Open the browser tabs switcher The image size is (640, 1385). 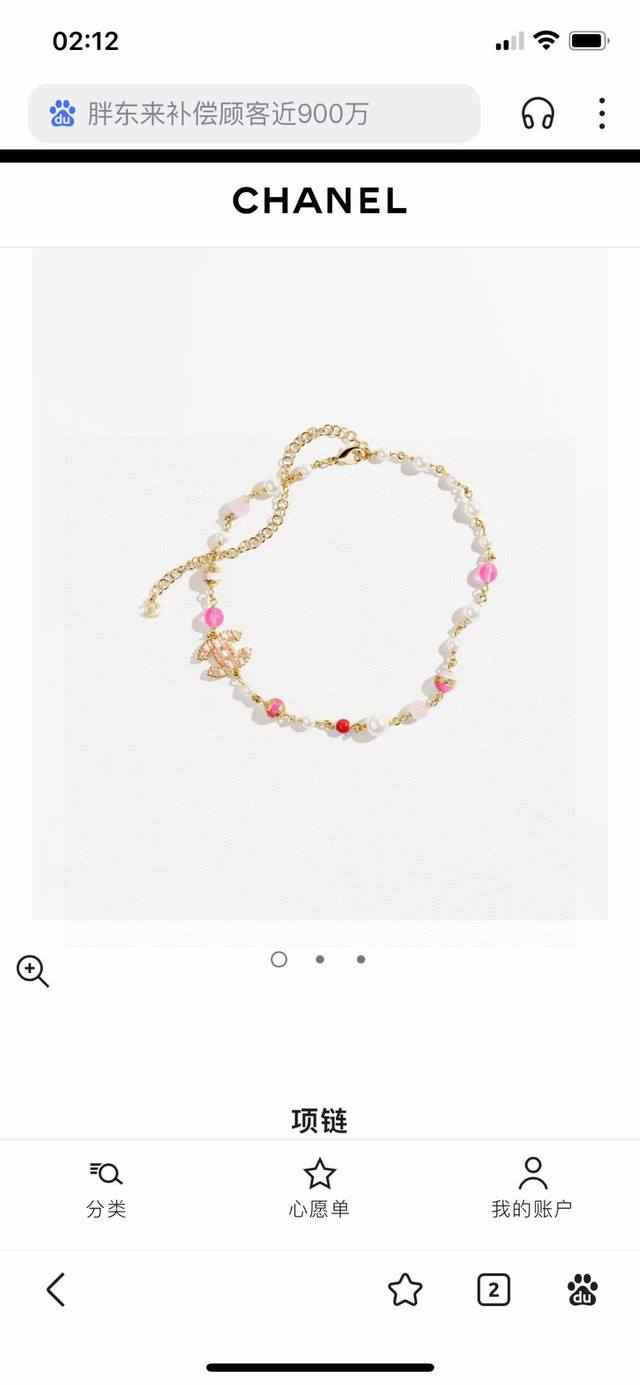pos(493,1290)
